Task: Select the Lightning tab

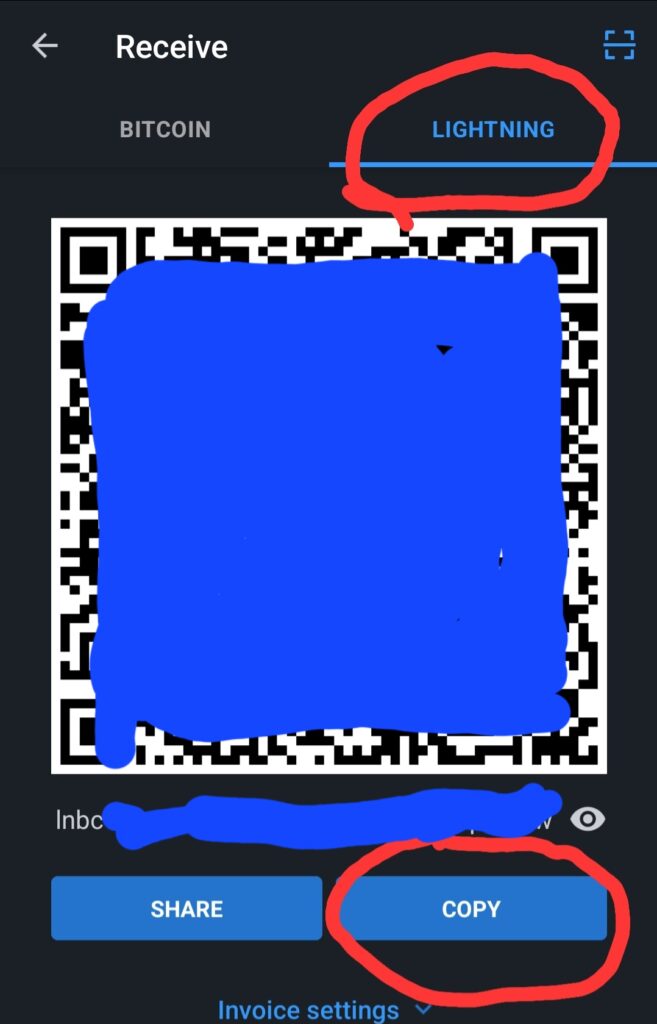Action: tap(492, 130)
